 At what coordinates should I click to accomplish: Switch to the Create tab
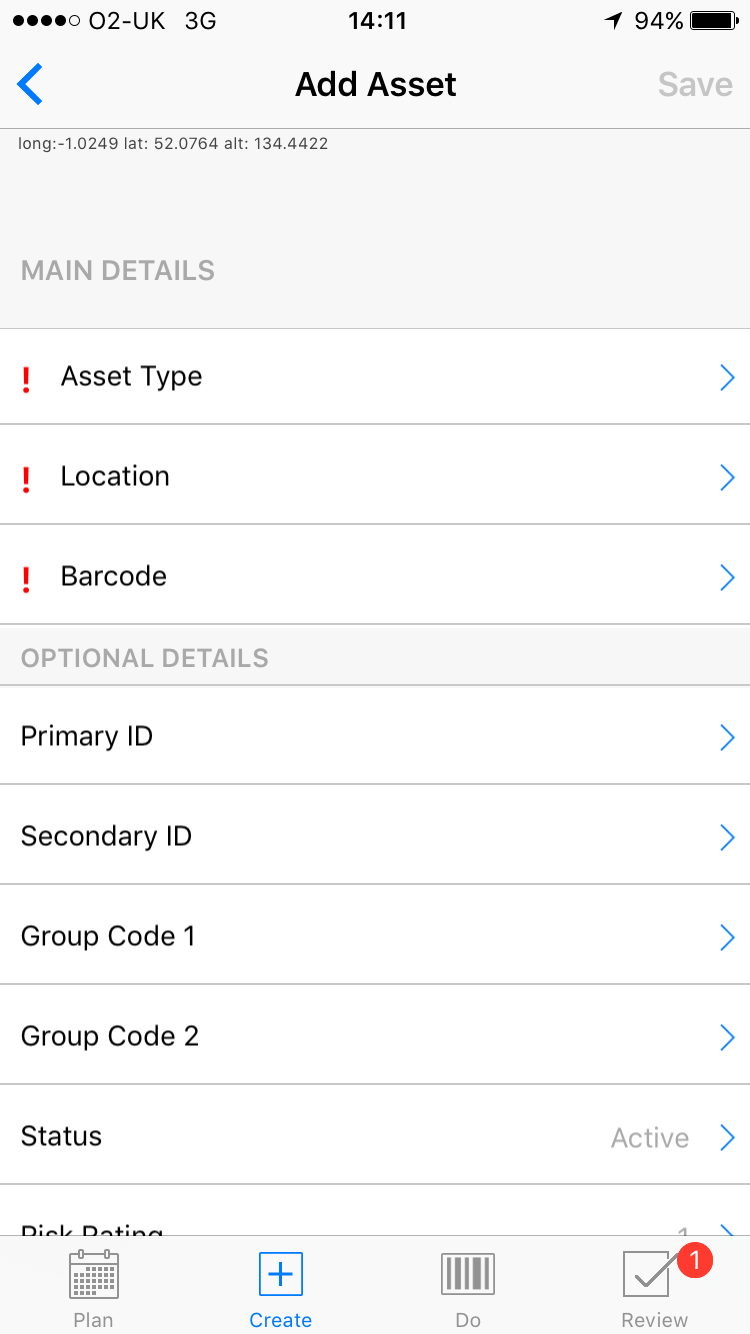281,1289
